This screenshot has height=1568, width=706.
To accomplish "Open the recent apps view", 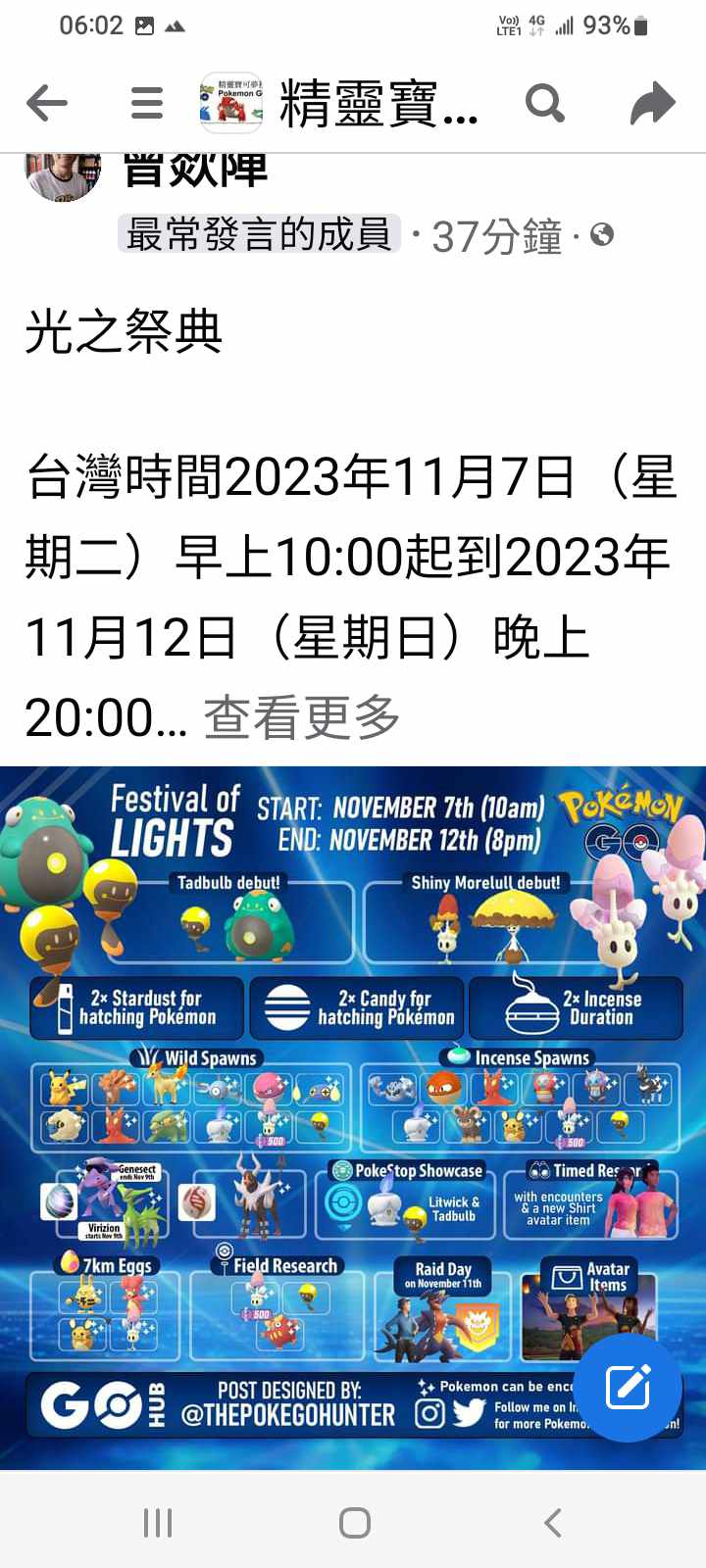I will 158,1523.
